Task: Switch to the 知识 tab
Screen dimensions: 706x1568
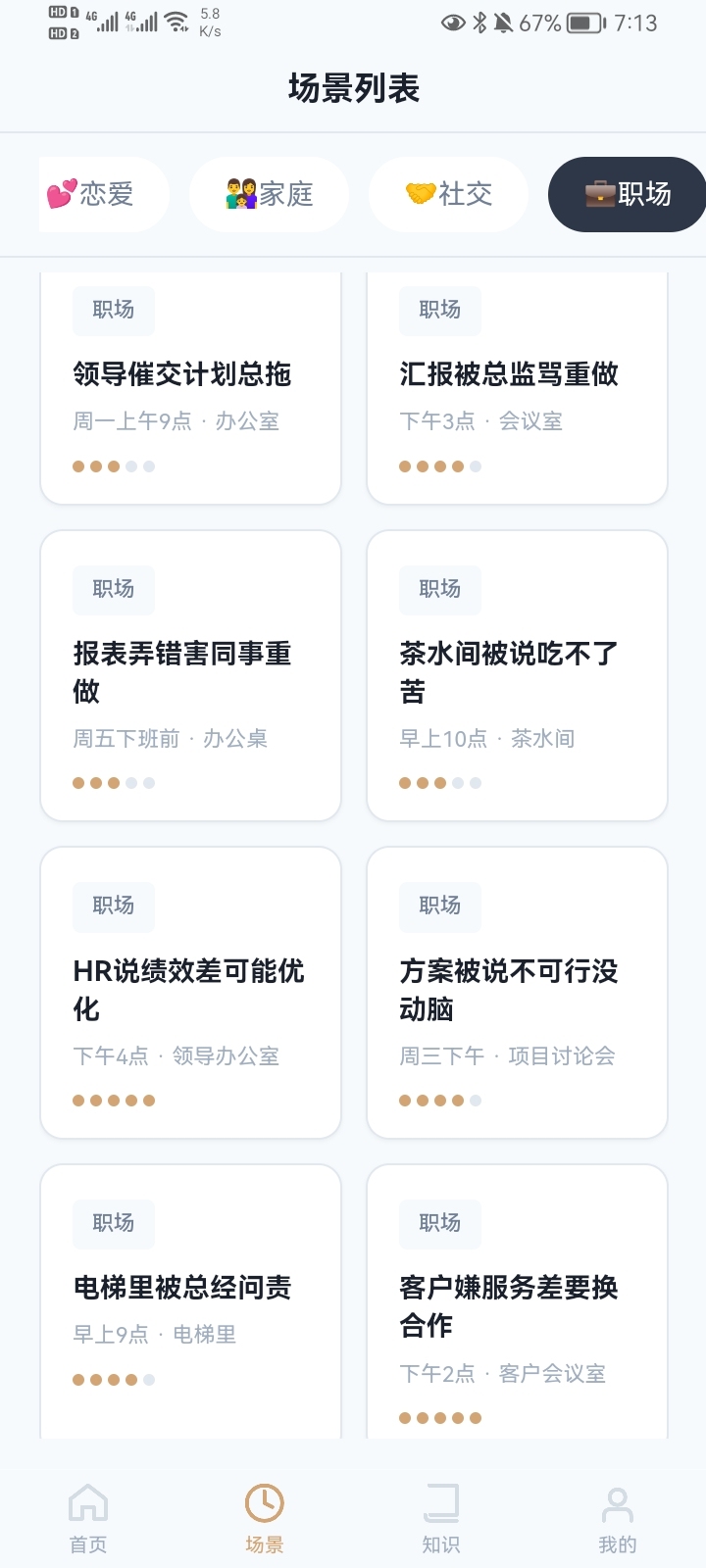Action: pyautogui.click(x=441, y=1519)
